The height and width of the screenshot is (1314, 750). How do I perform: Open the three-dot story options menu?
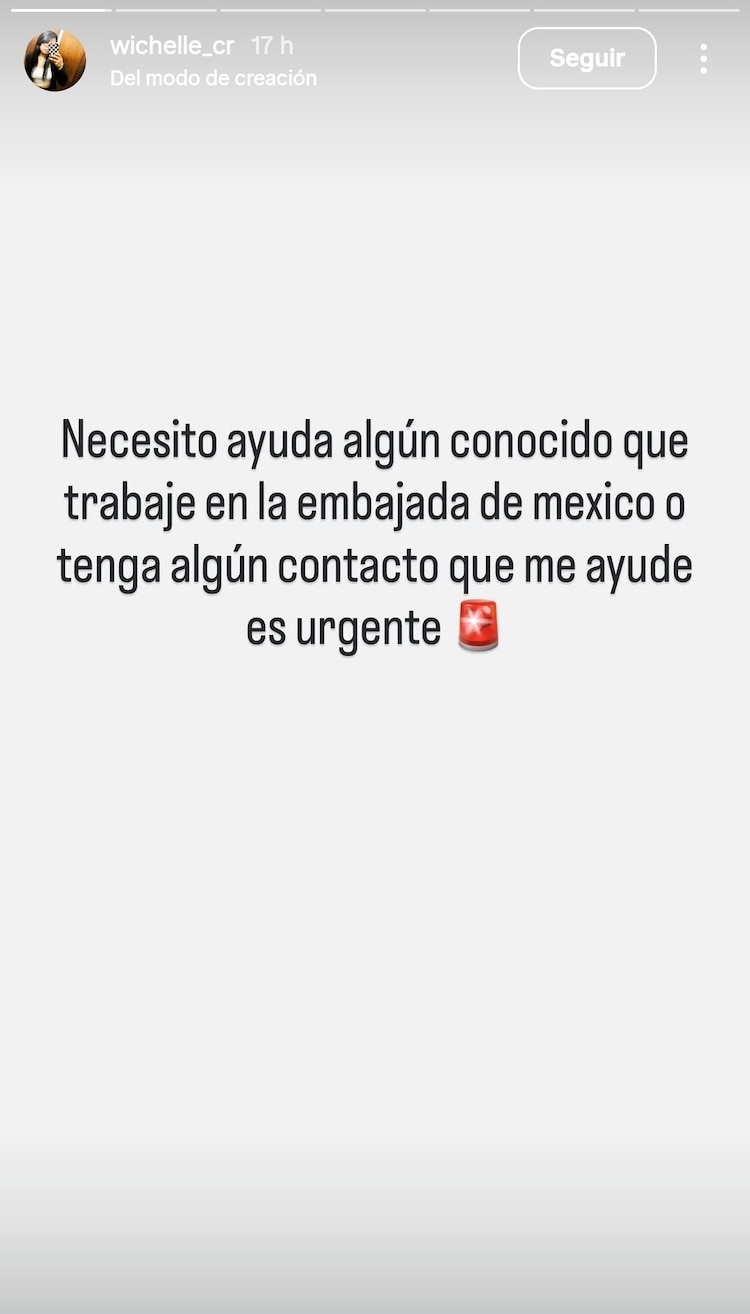(704, 59)
